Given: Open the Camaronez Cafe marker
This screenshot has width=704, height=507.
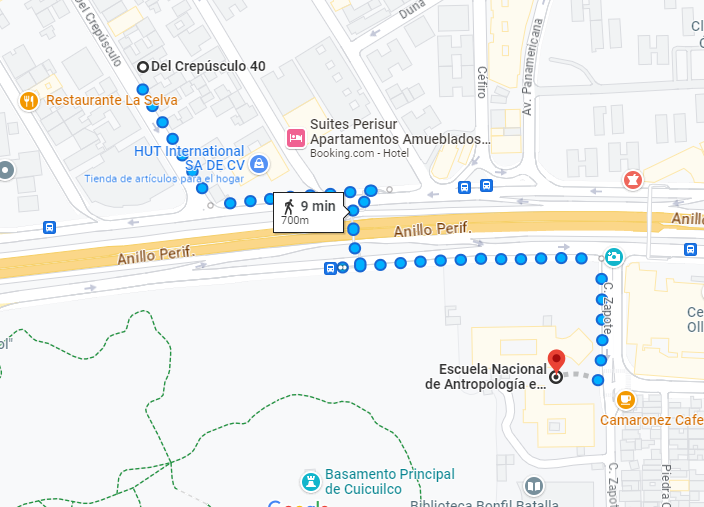Looking at the screenshot, I should [x=625, y=399].
